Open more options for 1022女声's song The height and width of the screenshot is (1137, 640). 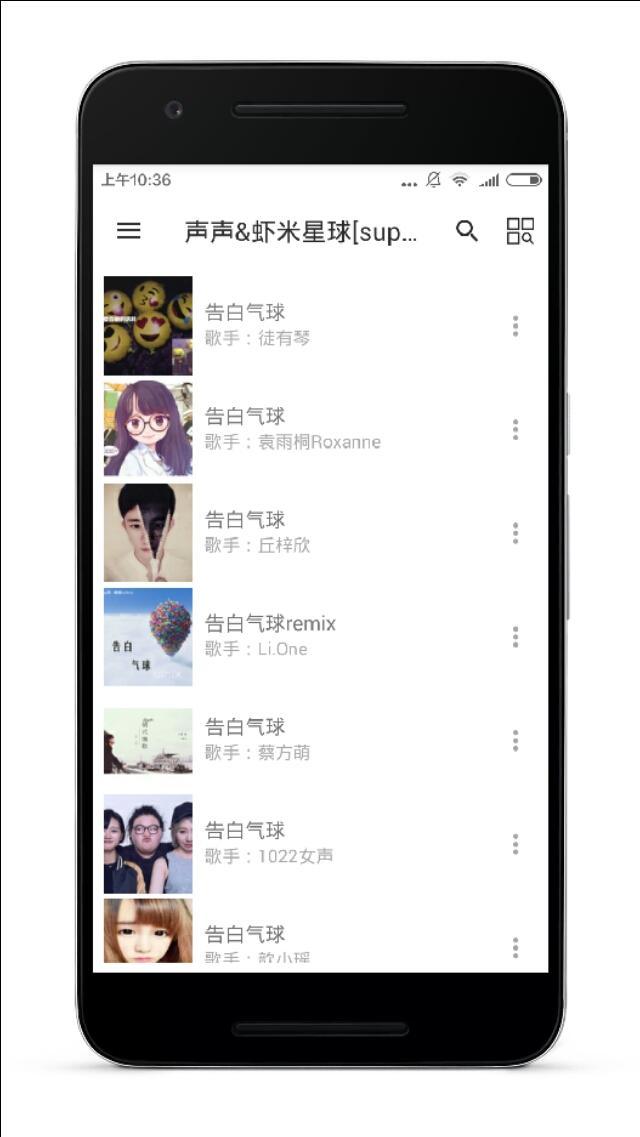tap(515, 844)
